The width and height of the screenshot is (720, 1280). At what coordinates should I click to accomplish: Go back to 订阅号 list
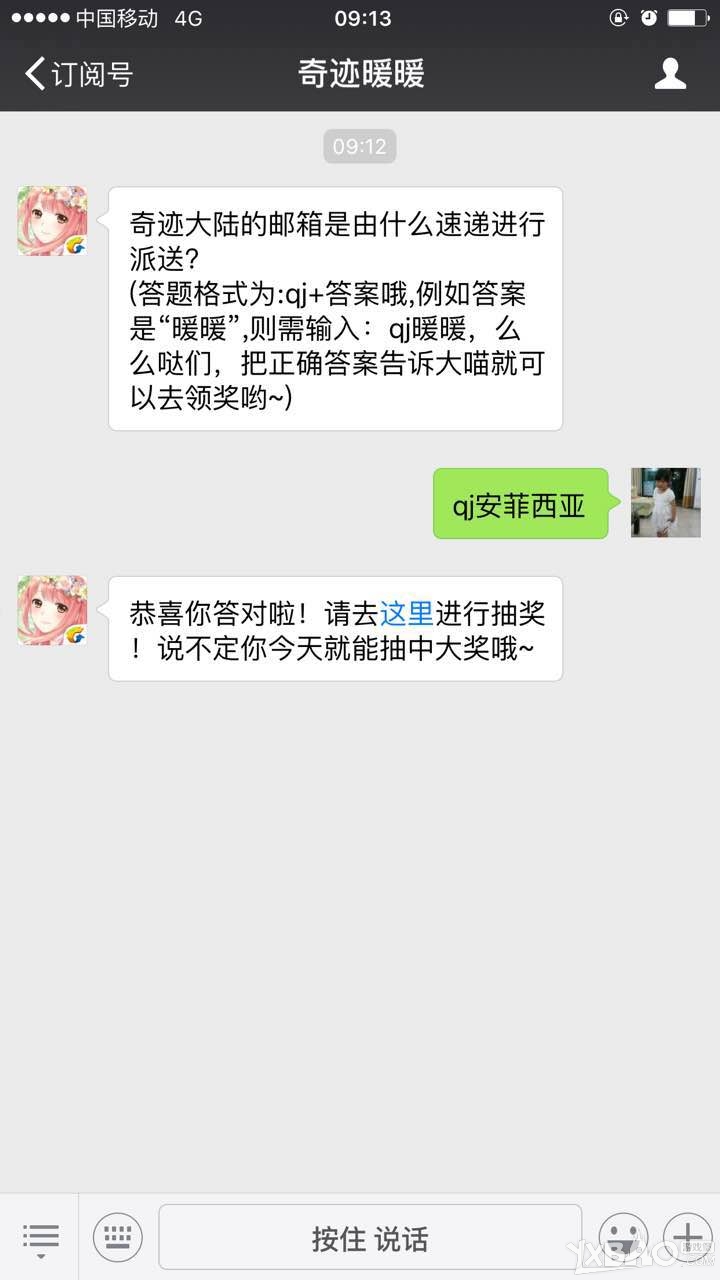tap(78, 74)
